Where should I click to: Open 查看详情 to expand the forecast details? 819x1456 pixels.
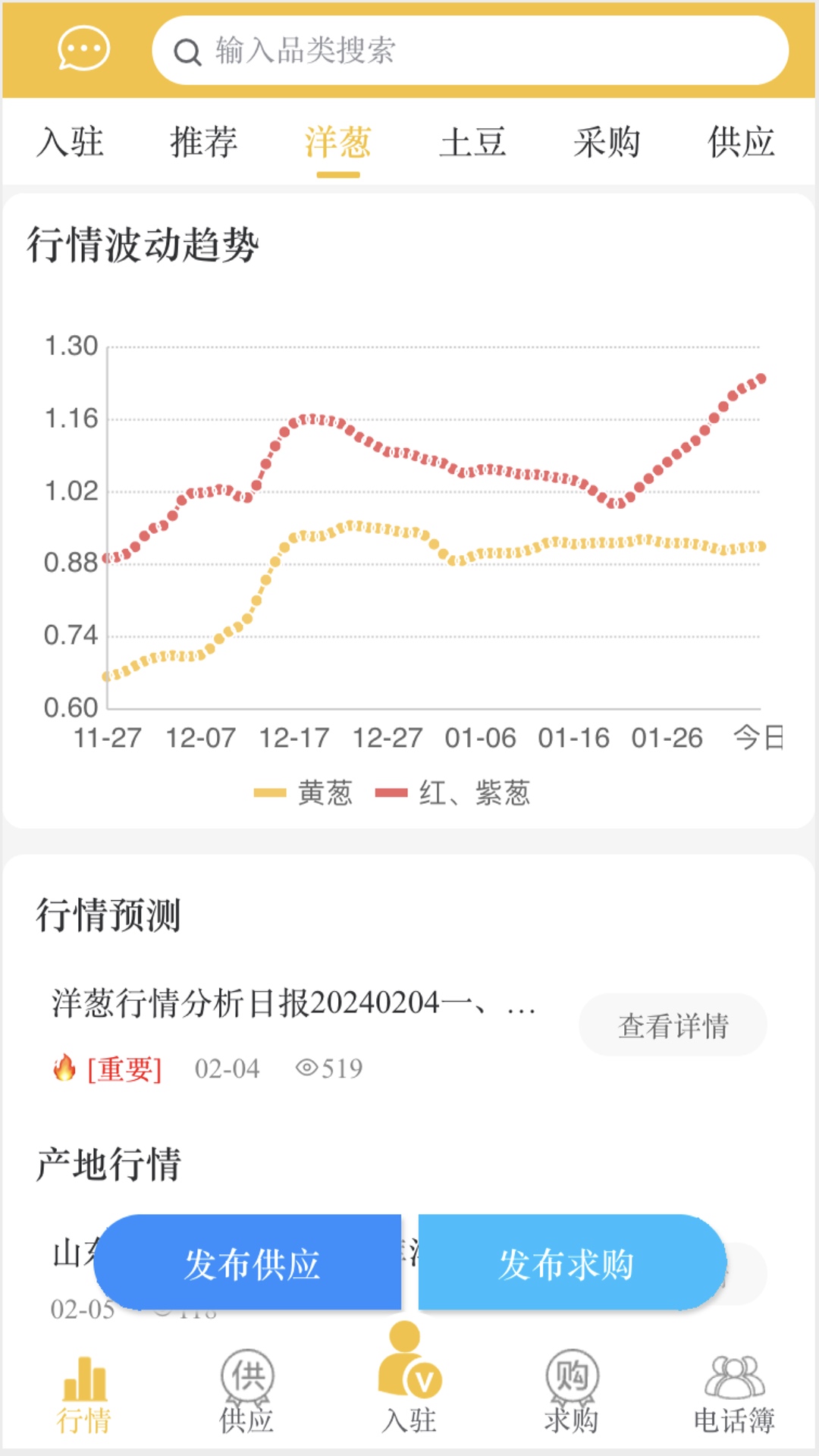click(x=673, y=1025)
